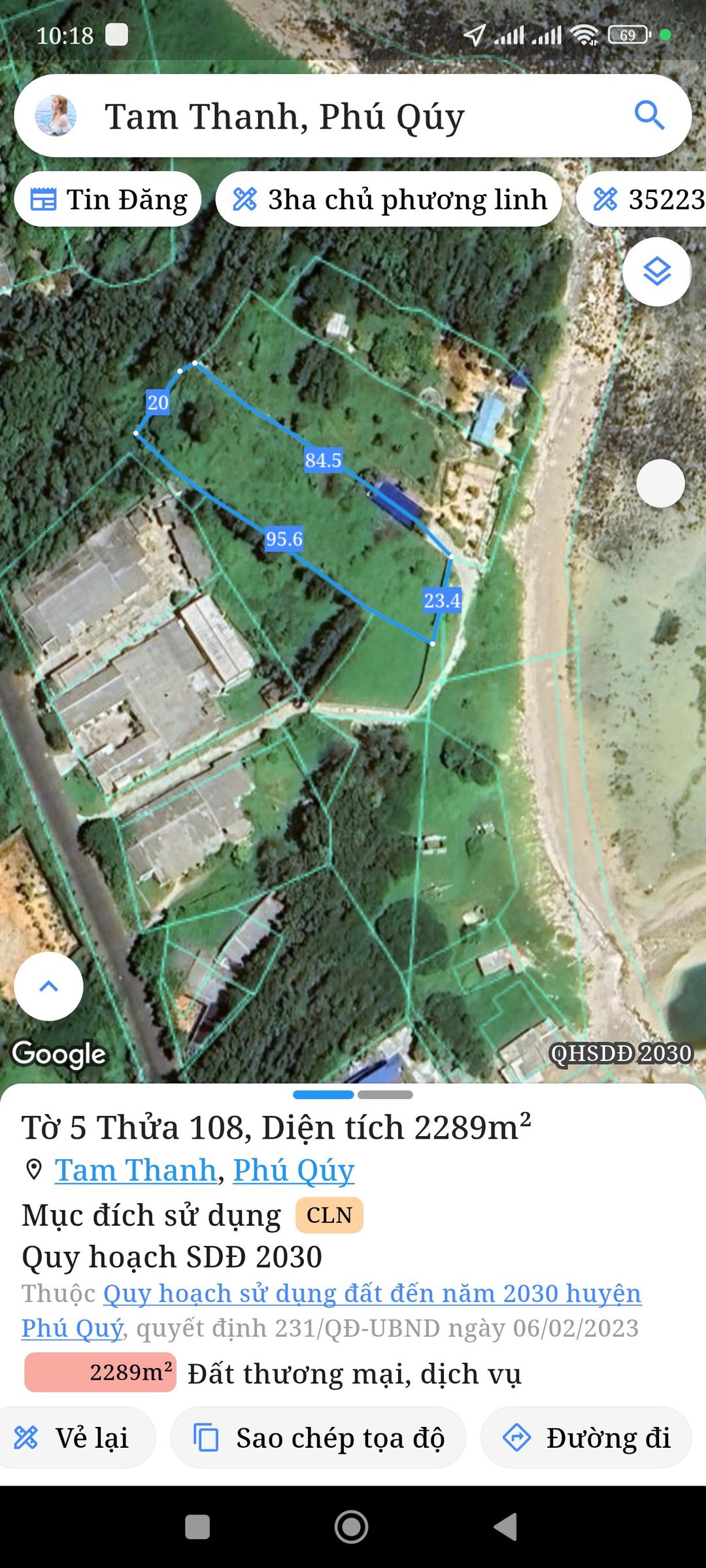
Task: Tap the search magnifier icon
Action: click(649, 116)
